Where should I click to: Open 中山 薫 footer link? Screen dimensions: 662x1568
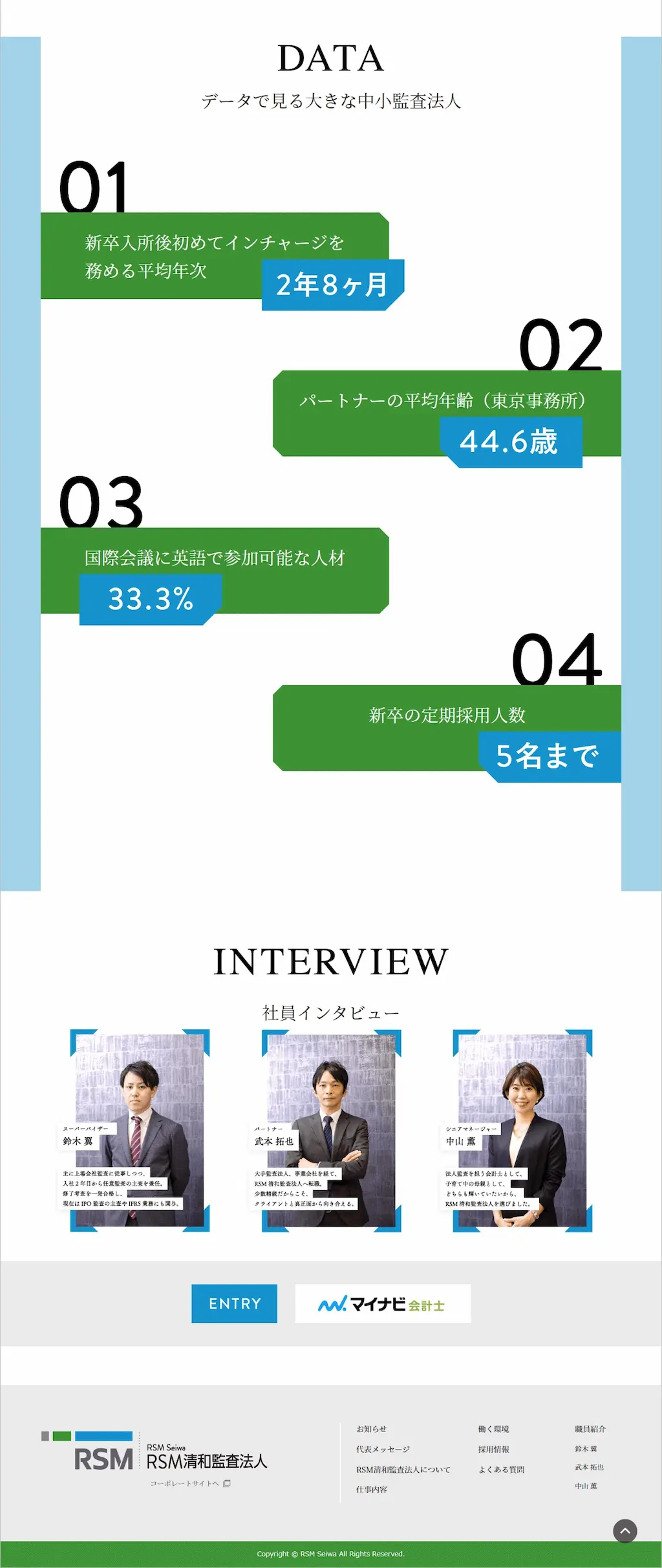586,1486
